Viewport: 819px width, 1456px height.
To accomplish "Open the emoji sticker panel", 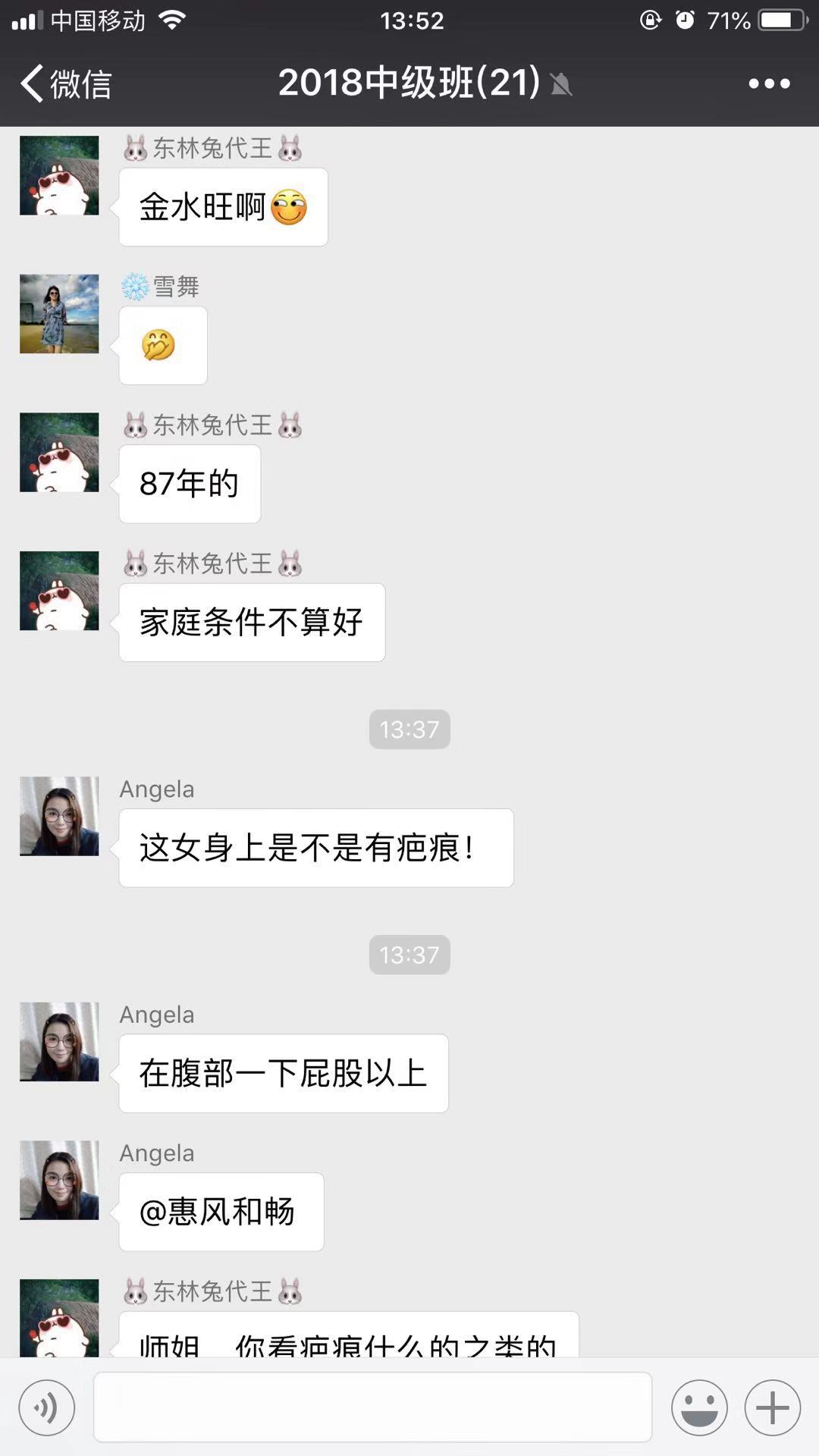I will click(x=698, y=1408).
